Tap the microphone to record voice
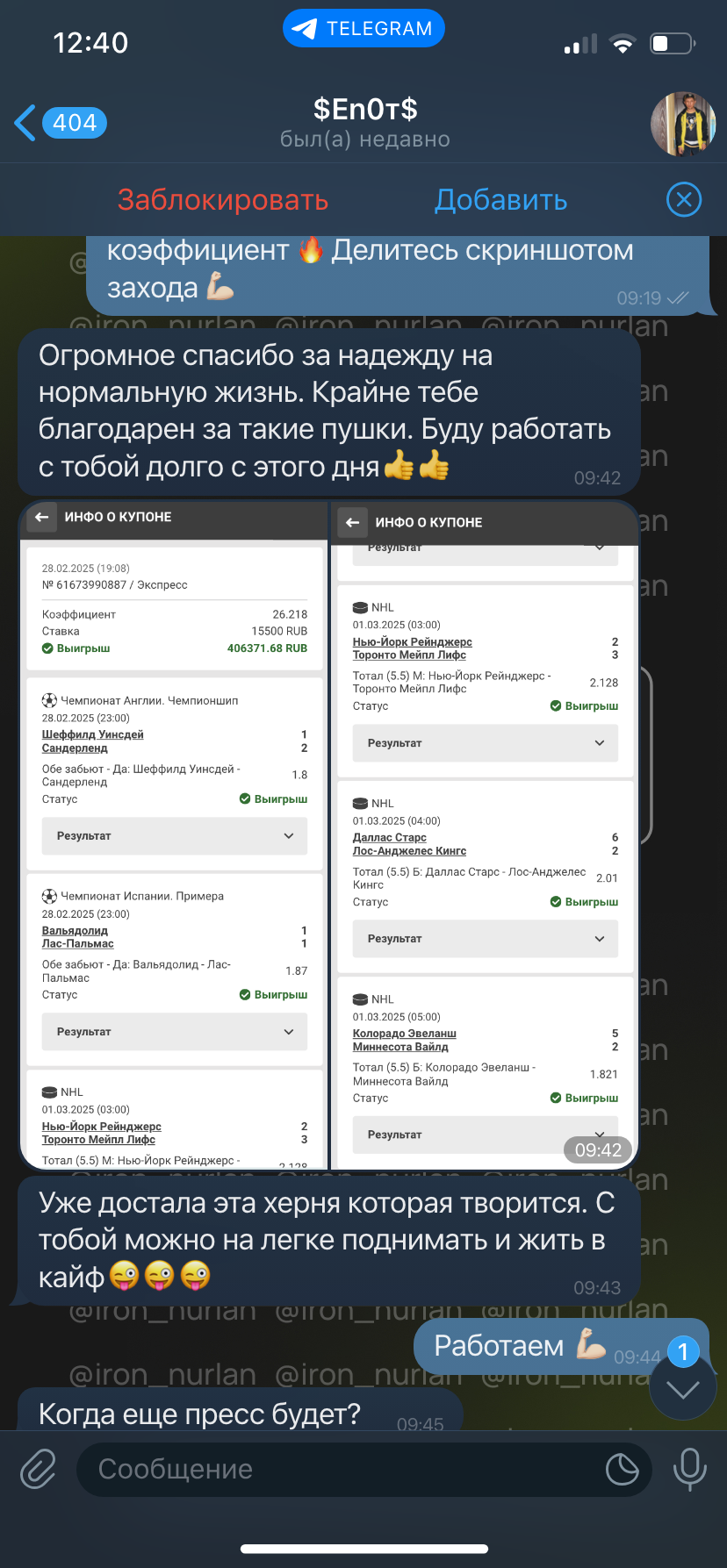The height and width of the screenshot is (1568, 727). coord(689,1469)
